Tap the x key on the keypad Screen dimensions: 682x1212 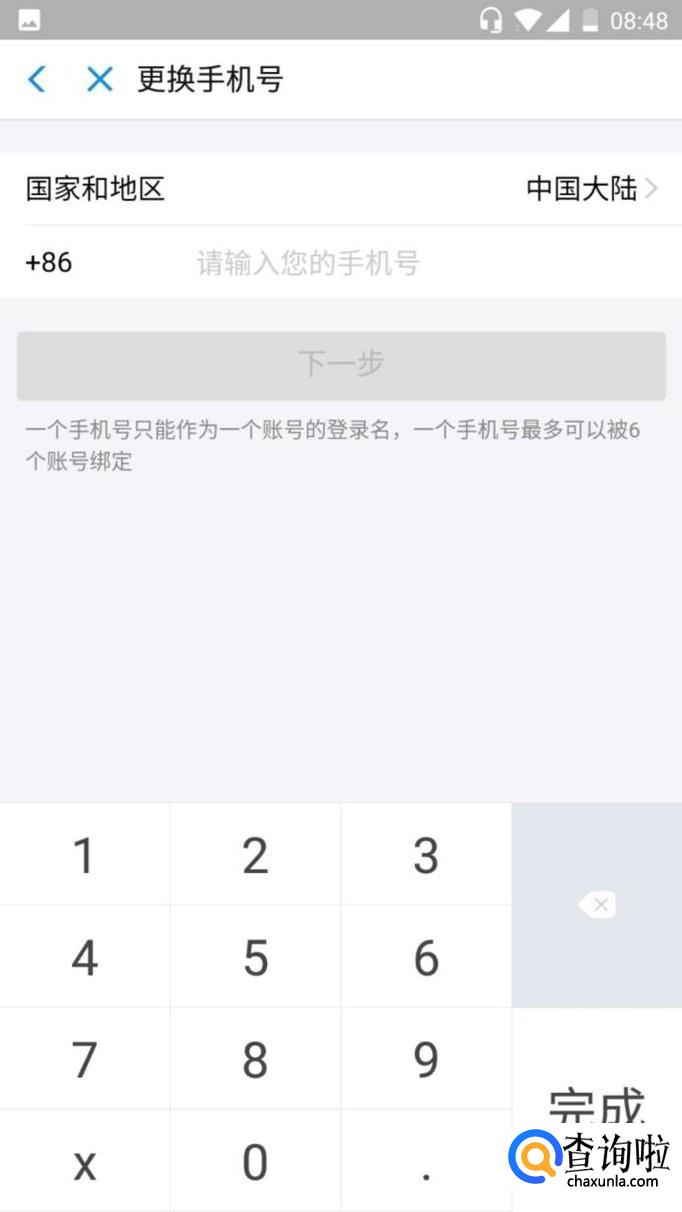point(85,1162)
